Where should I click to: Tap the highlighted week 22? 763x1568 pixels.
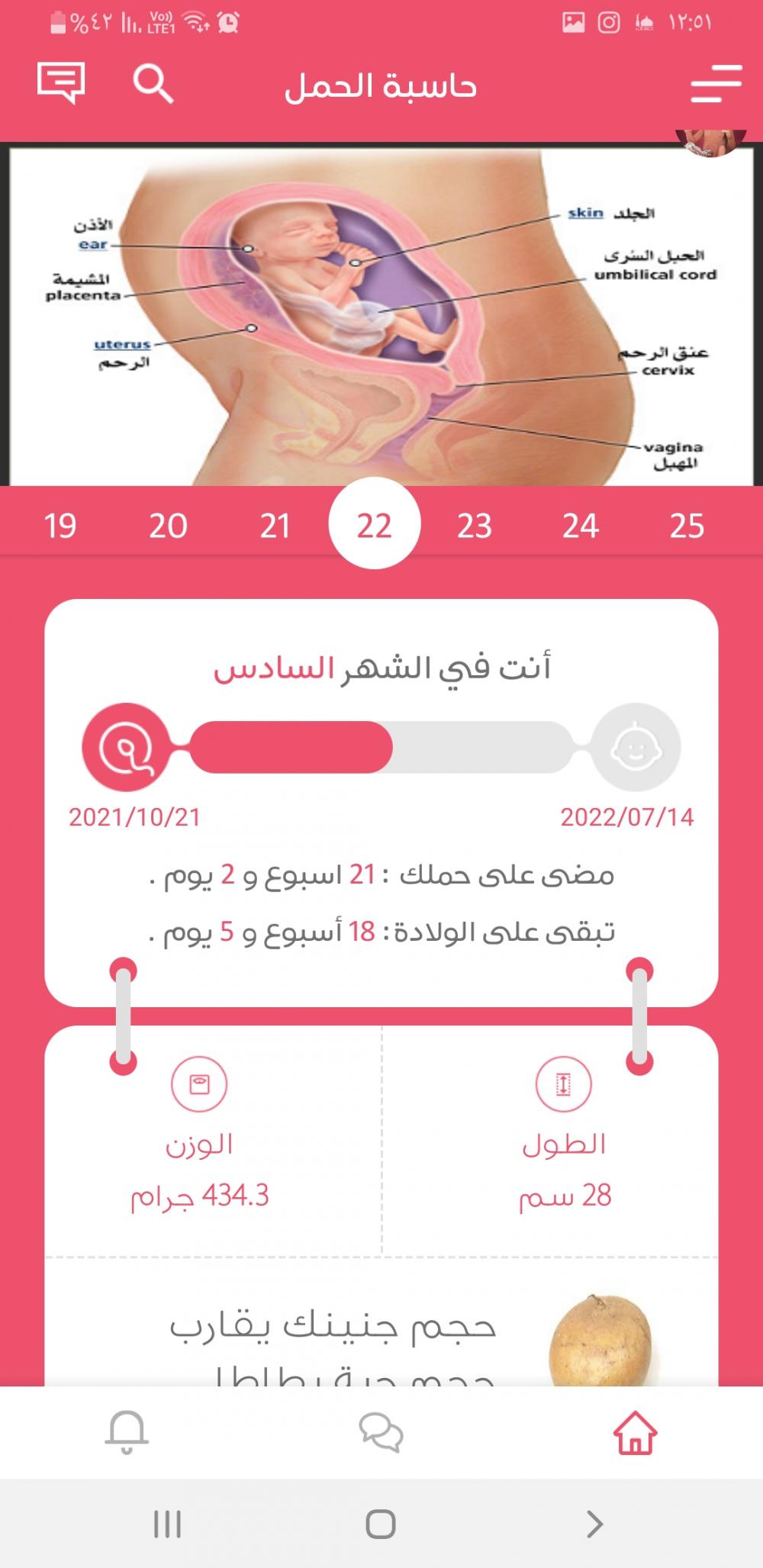(374, 524)
